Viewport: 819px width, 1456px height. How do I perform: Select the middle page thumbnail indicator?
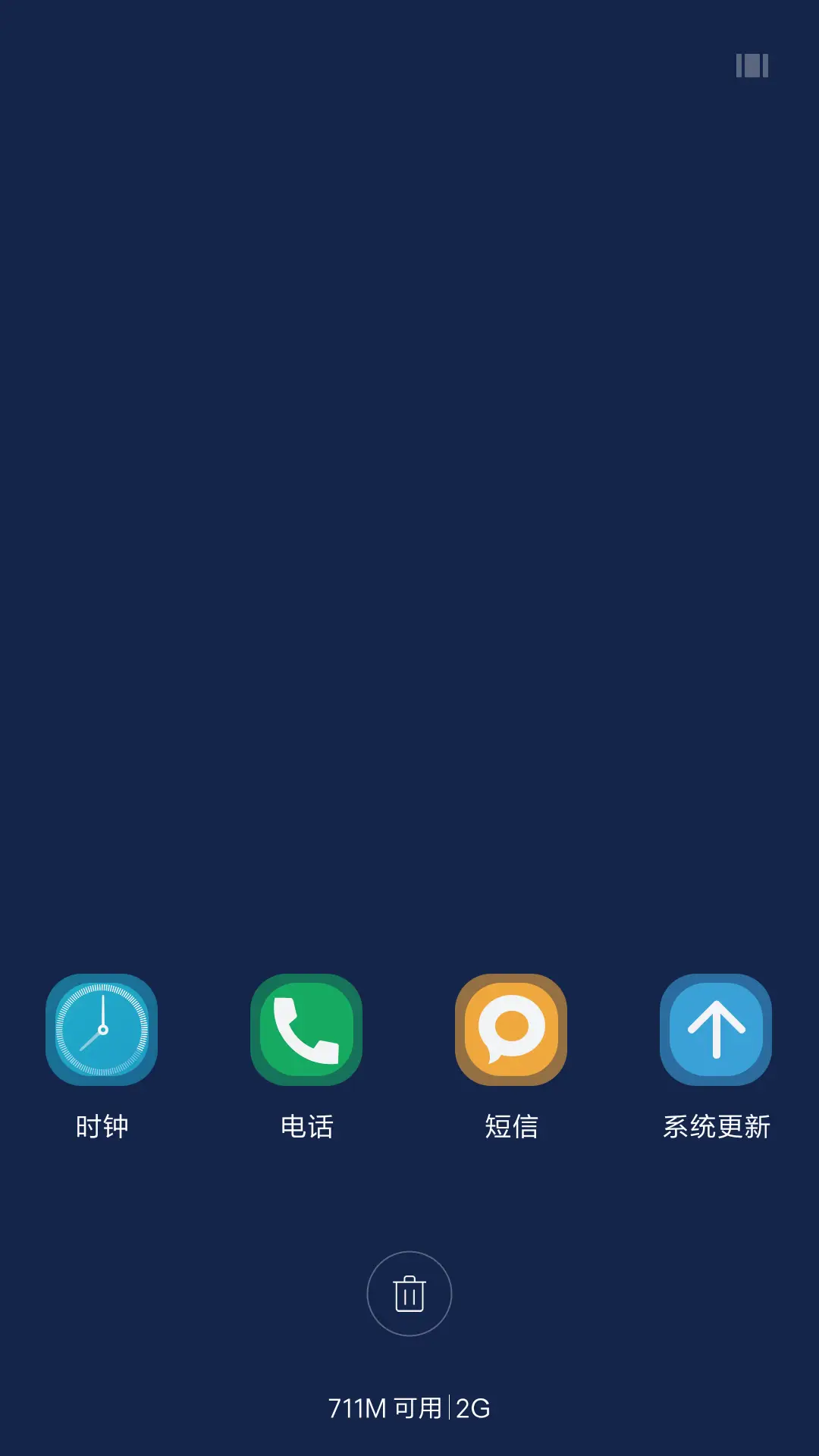(x=751, y=67)
